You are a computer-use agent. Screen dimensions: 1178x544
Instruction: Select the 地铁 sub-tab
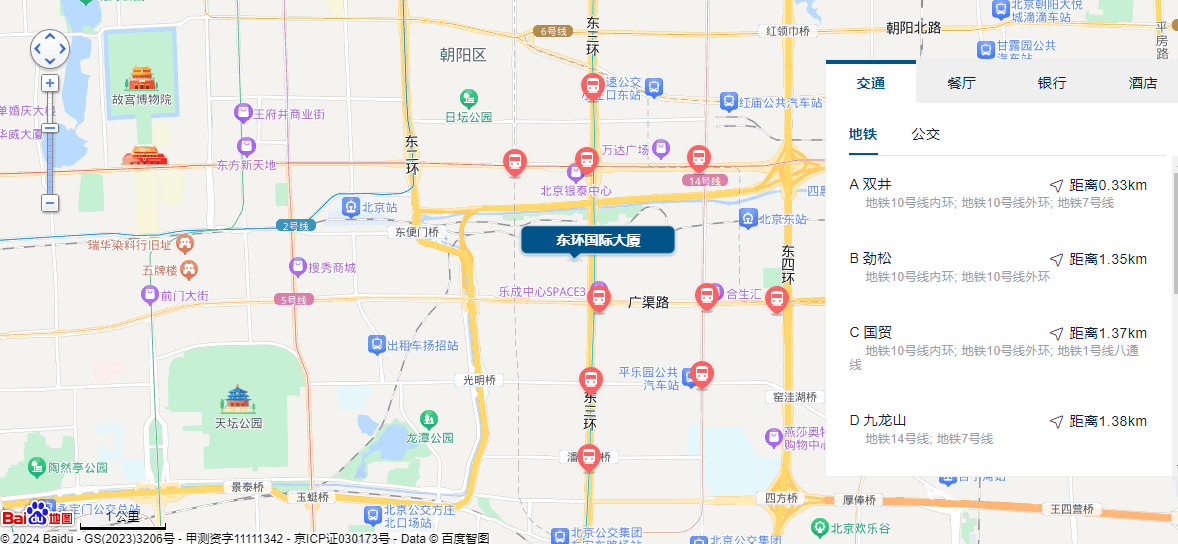point(863,134)
